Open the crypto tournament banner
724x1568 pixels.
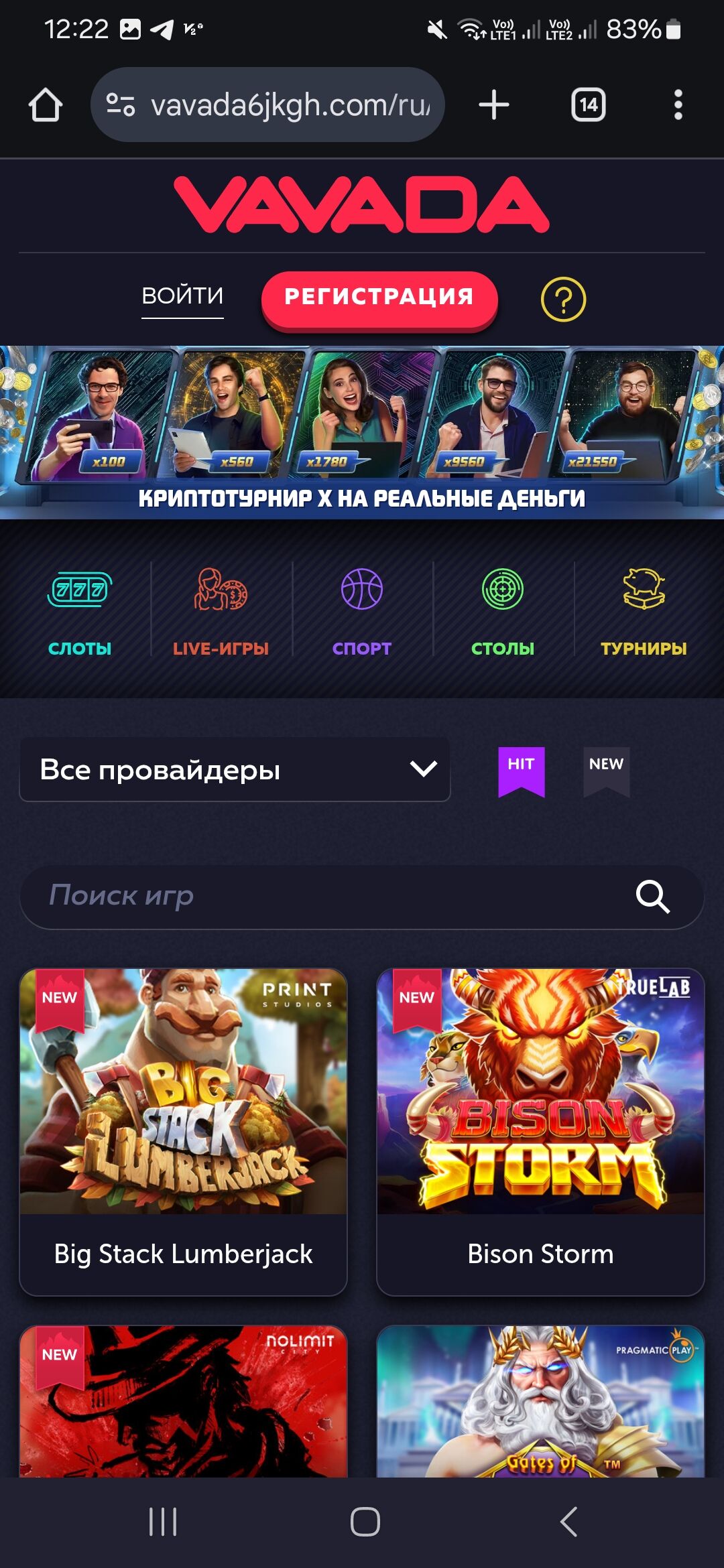362,432
